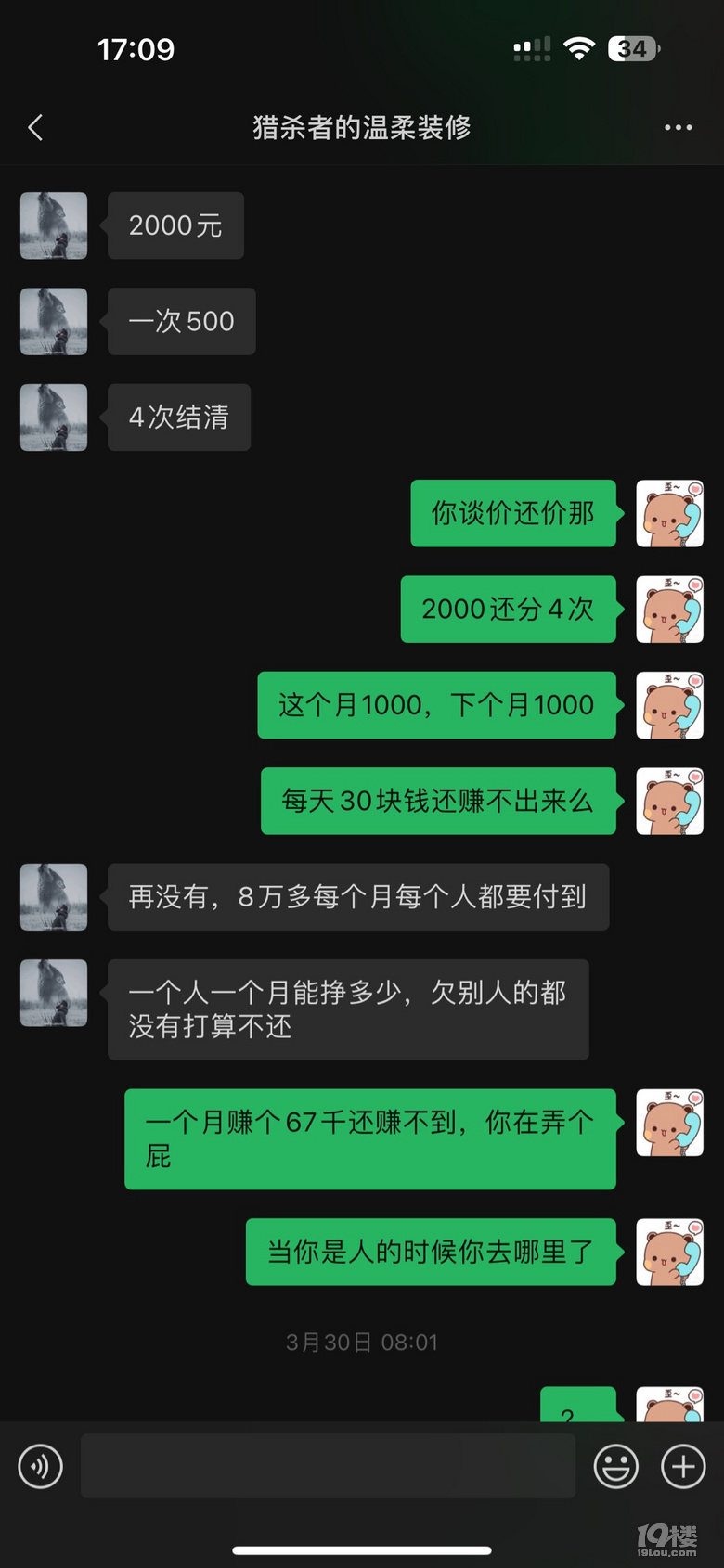Image resolution: width=724 pixels, height=1568 pixels.
Task: Go back from this chat
Action: tap(35, 127)
